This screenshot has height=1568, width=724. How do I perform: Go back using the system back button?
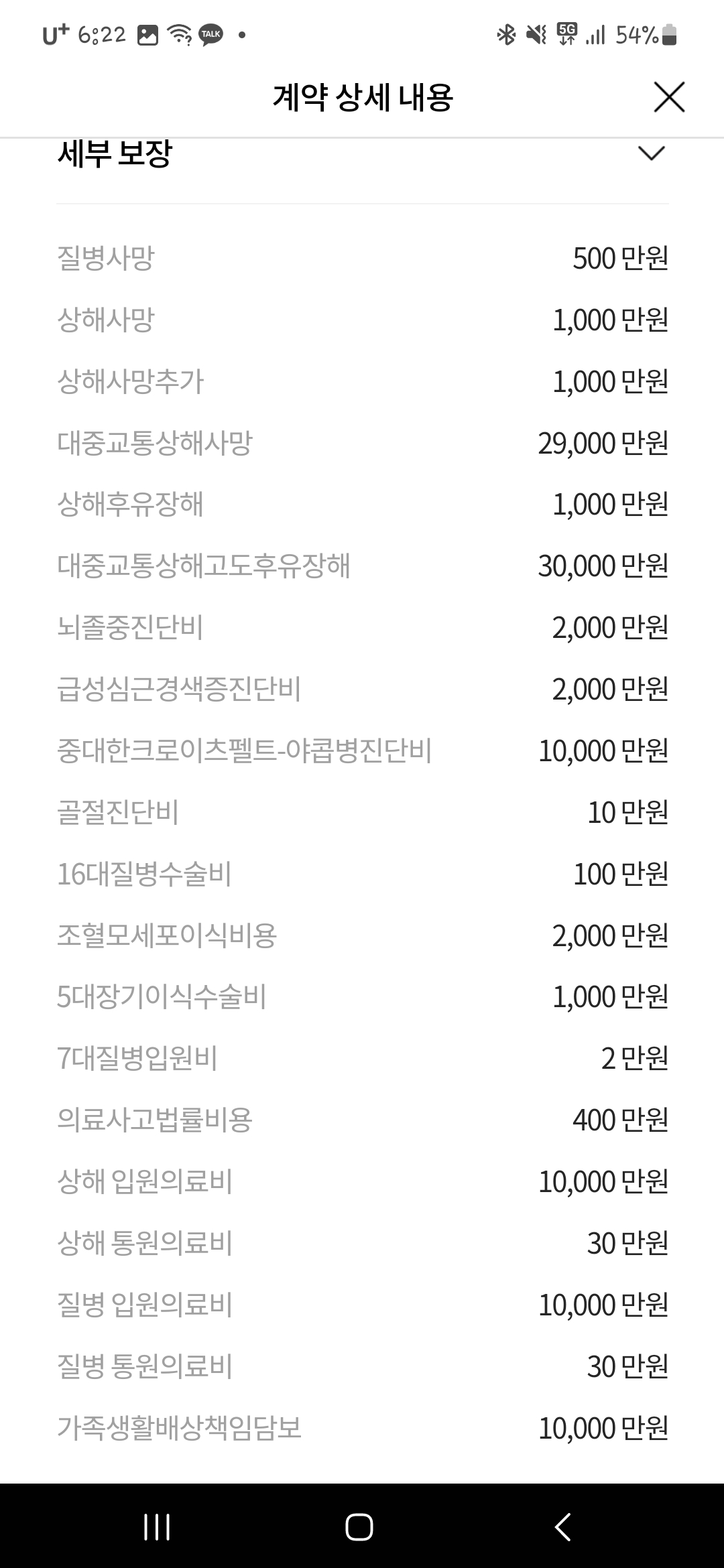(x=563, y=1527)
